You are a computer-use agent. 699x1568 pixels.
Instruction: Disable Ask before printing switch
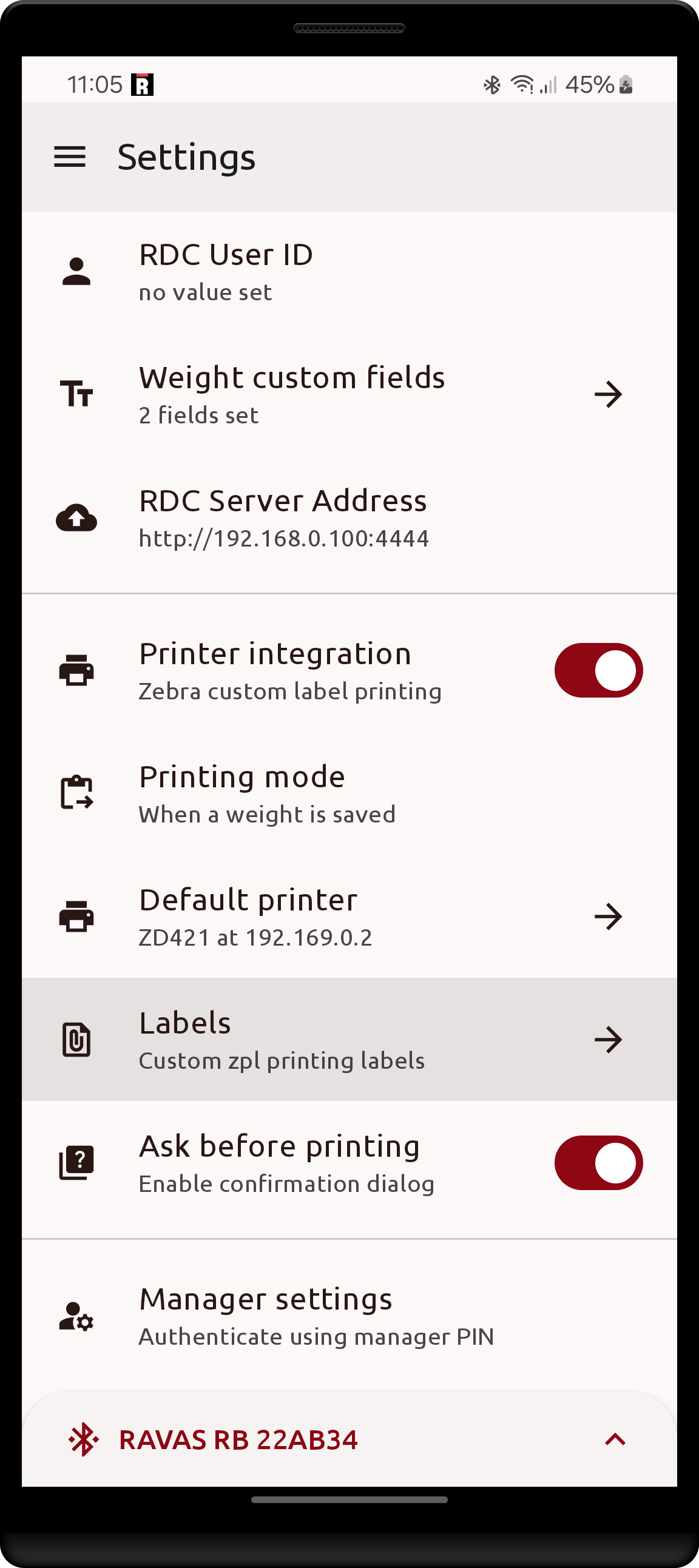click(x=598, y=1163)
